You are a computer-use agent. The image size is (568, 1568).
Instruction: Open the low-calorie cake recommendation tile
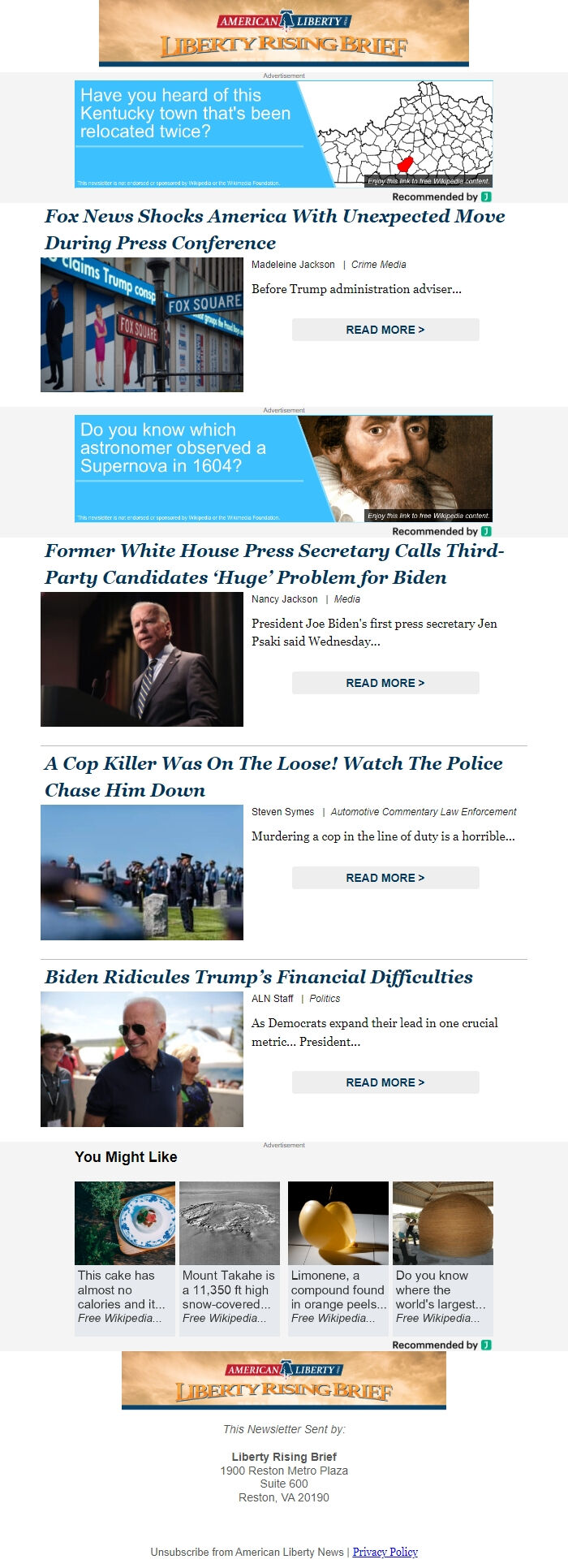(x=125, y=1254)
